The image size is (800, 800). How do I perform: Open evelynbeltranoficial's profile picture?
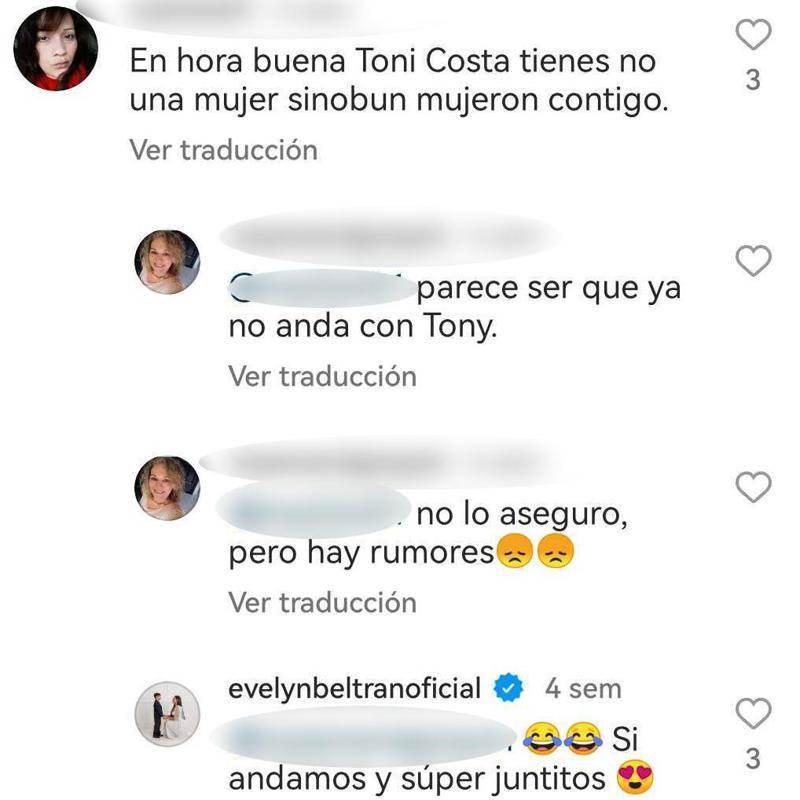[167, 715]
